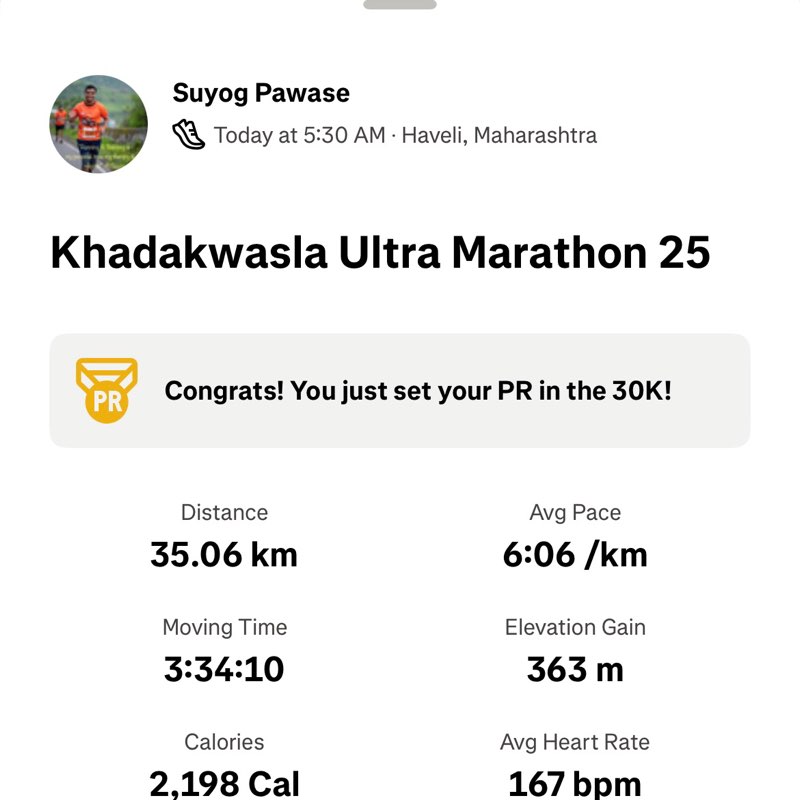
Task: Tap the athlete name Suyog Pawase
Action: [x=261, y=94]
